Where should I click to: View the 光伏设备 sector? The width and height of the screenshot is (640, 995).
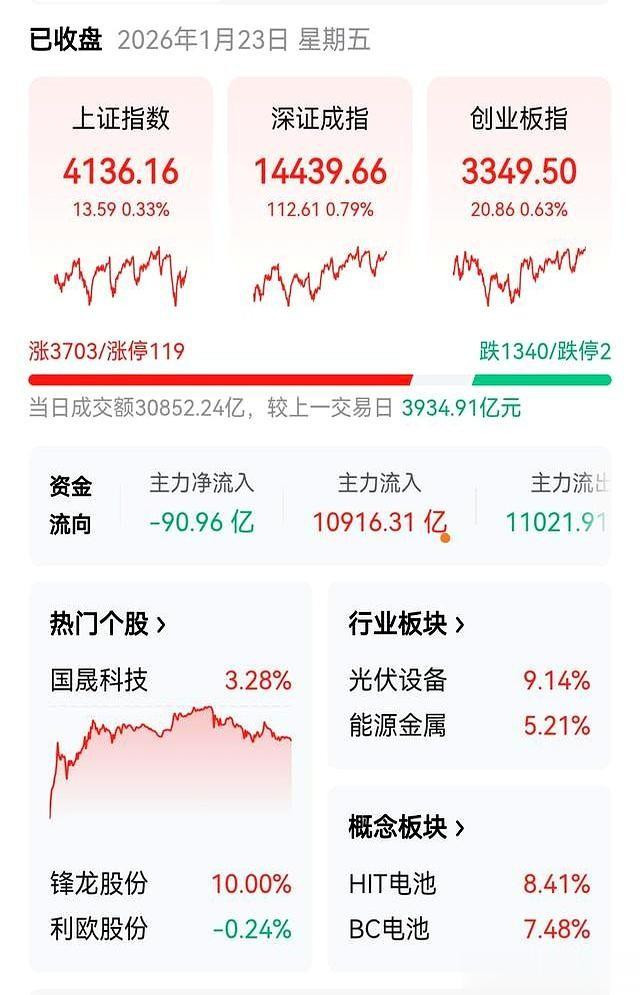pyautogui.click(x=468, y=681)
